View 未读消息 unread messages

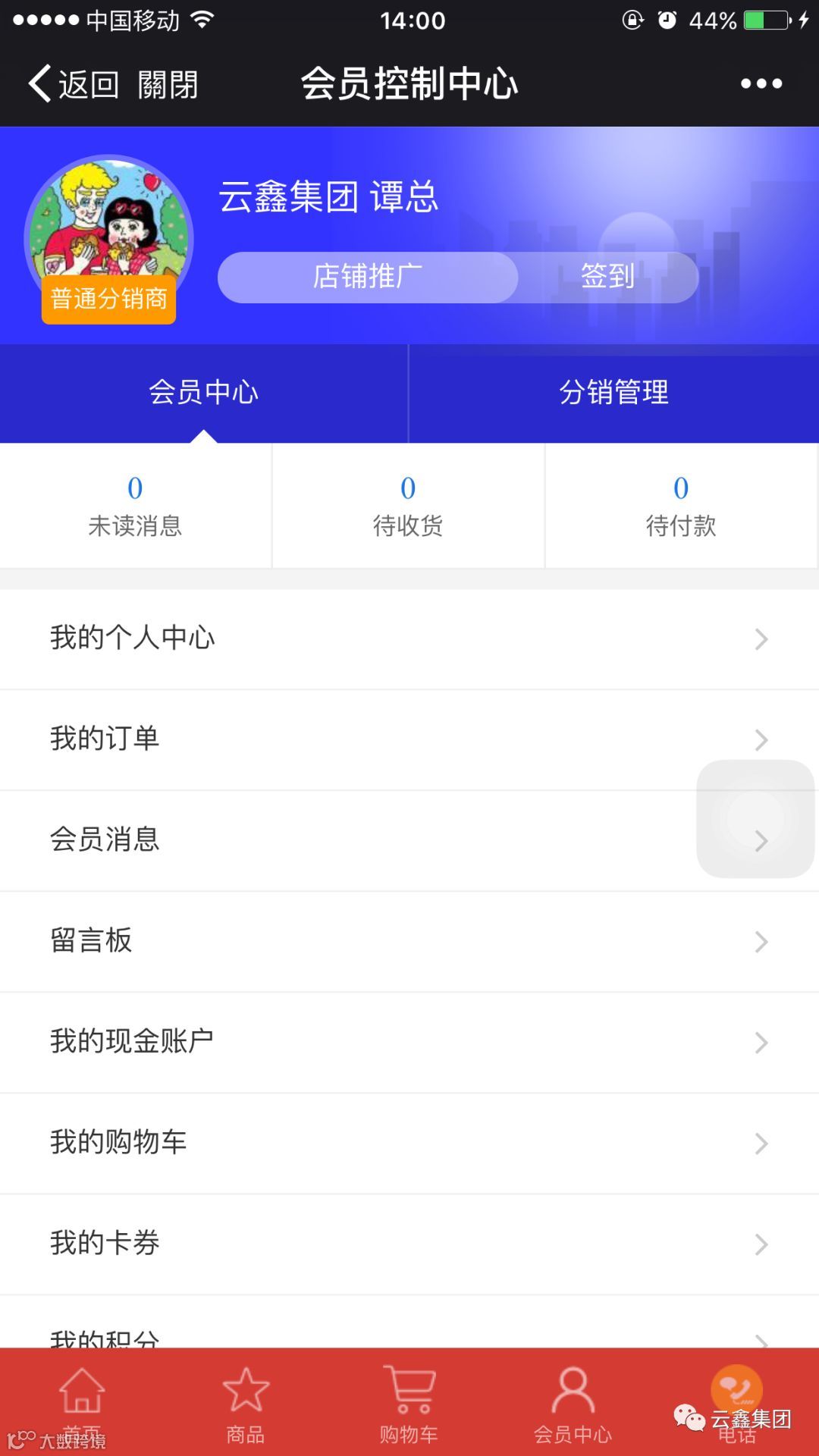click(135, 505)
